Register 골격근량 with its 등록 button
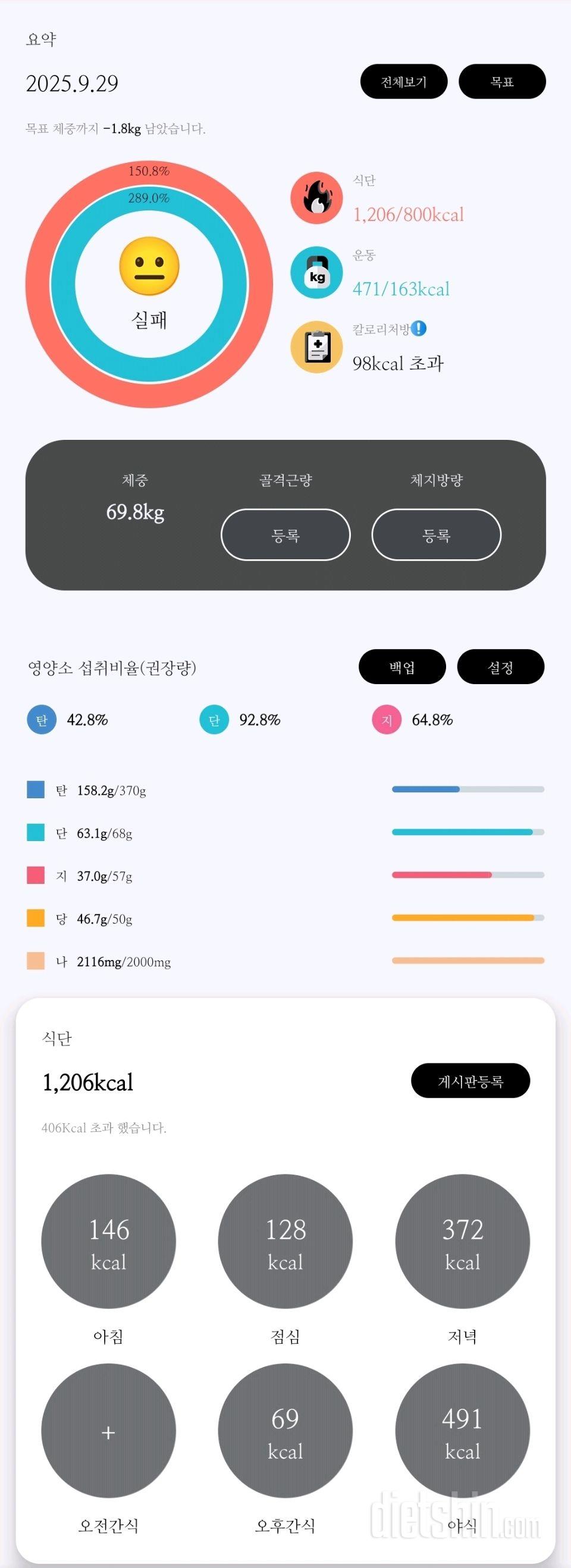 [285, 534]
